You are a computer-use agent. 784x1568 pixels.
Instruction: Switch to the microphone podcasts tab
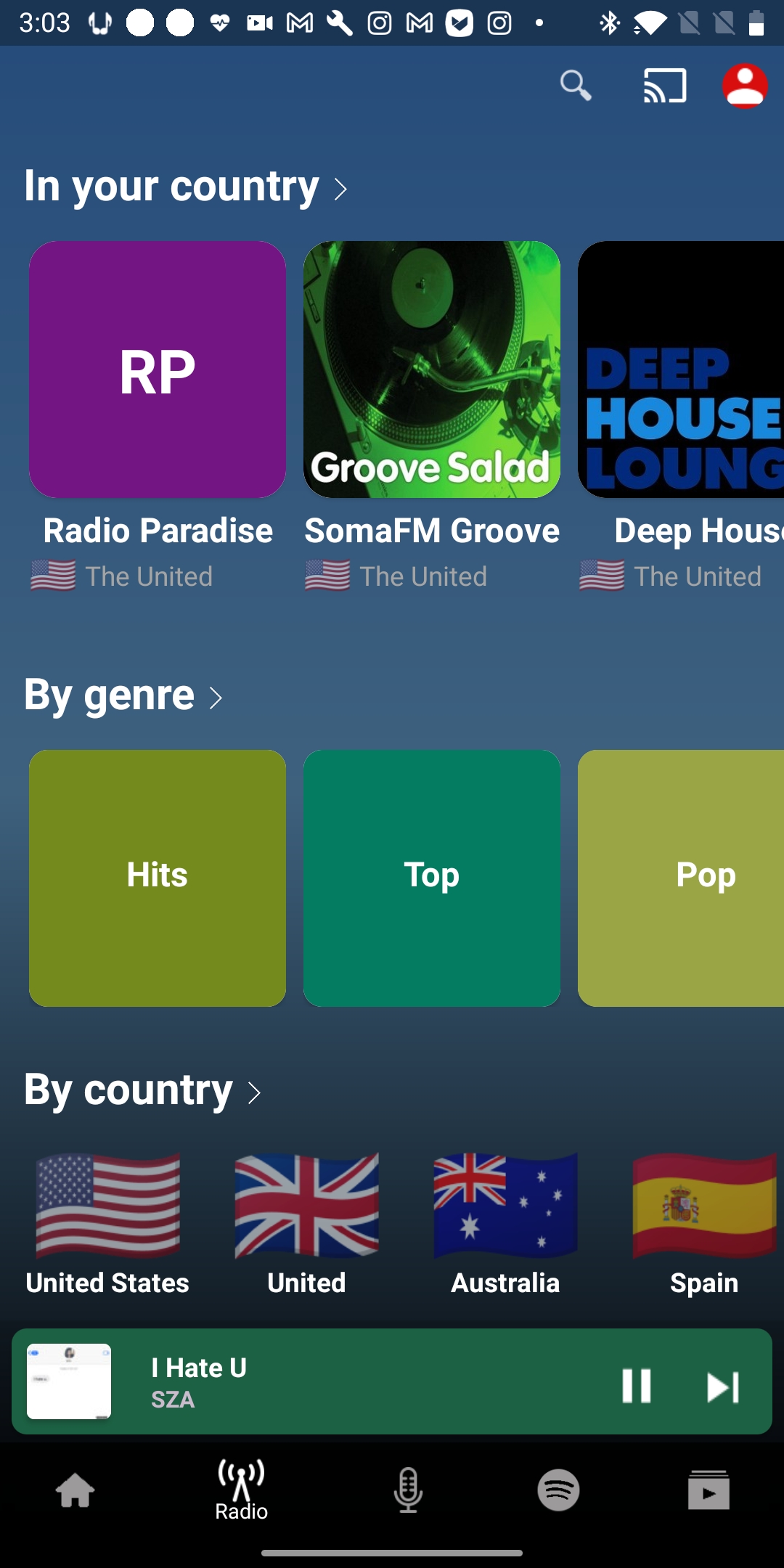click(x=408, y=1490)
